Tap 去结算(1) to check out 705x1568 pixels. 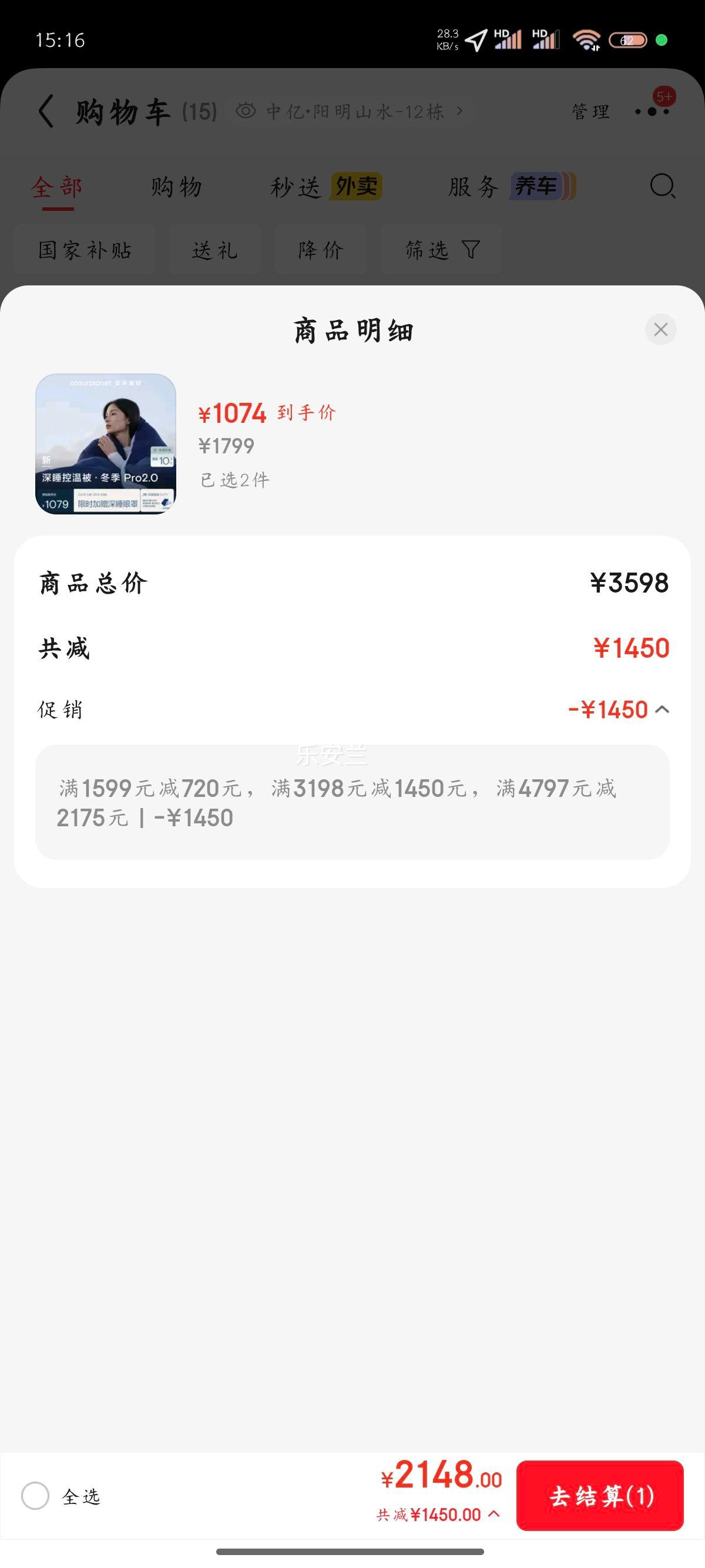click(x=600, y=1496)
